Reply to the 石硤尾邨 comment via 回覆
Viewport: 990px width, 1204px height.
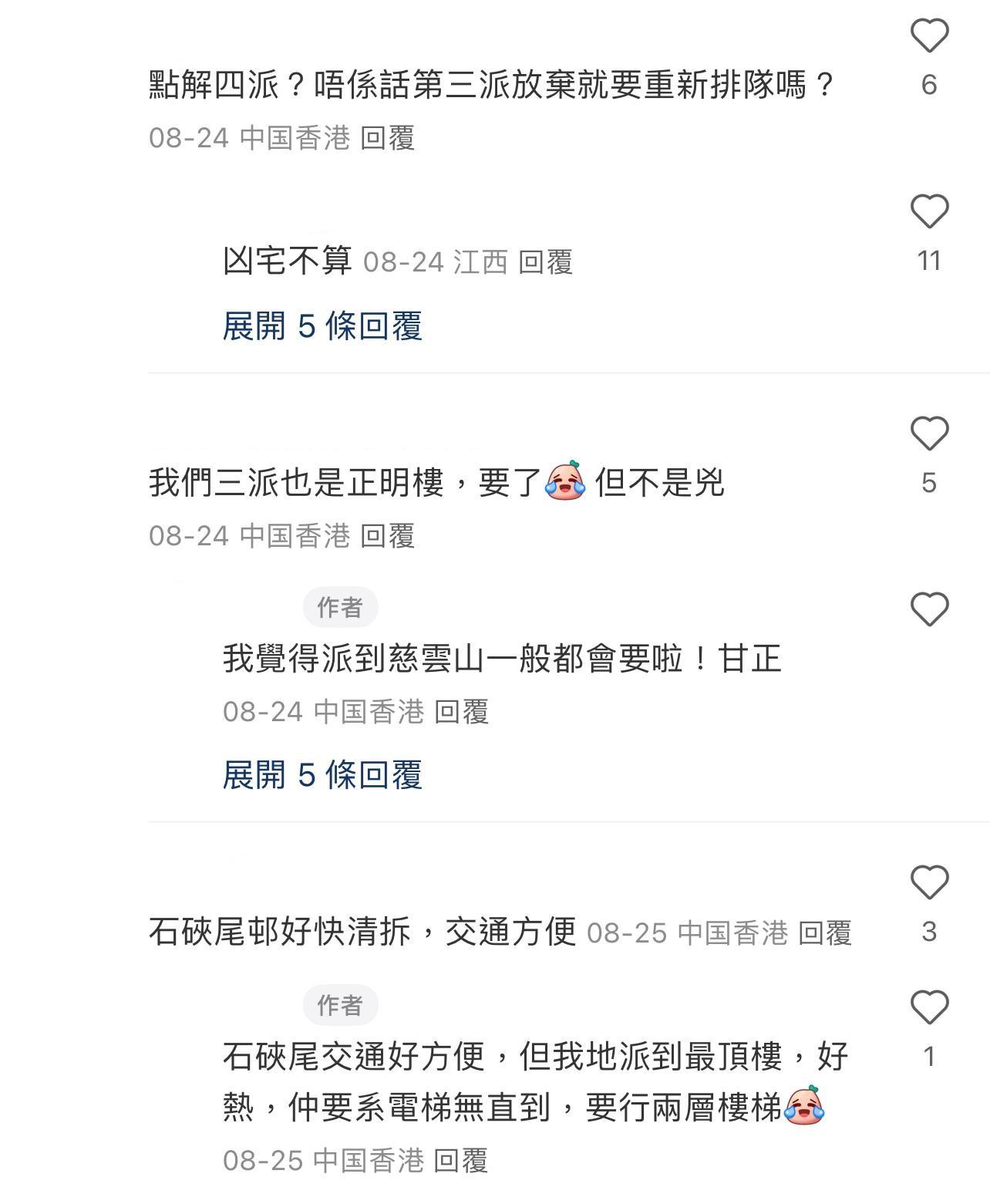click(x=825, y=933)
